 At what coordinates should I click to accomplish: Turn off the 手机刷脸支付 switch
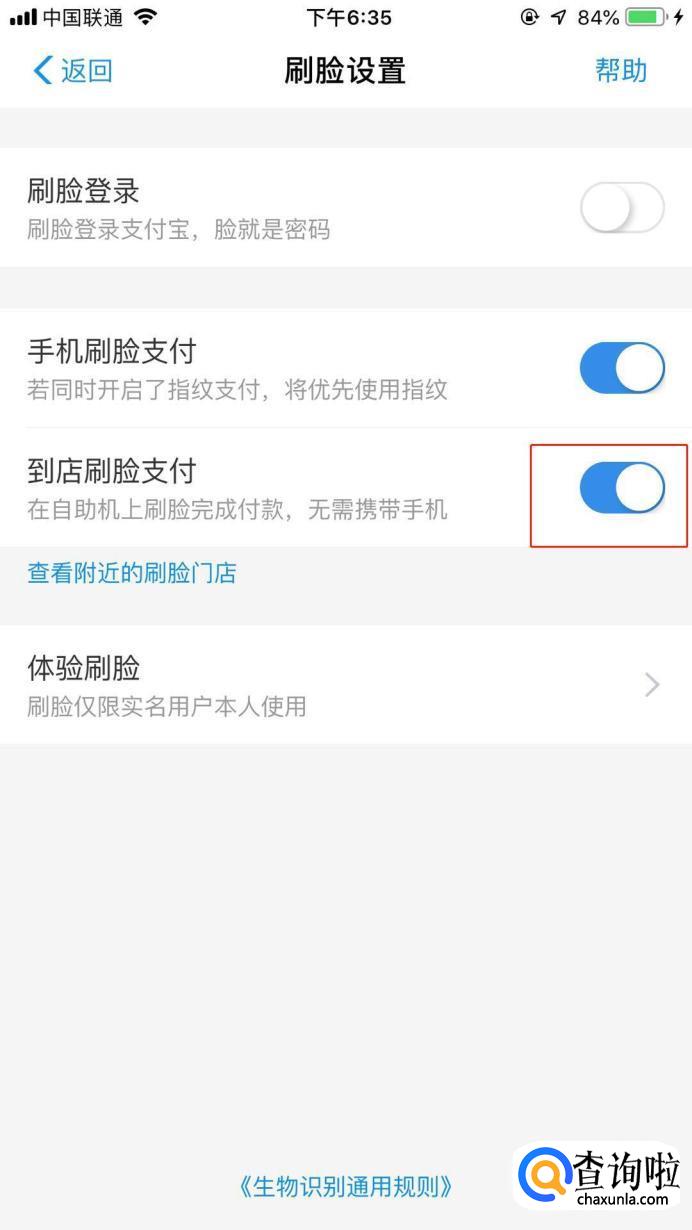[622, 368]
